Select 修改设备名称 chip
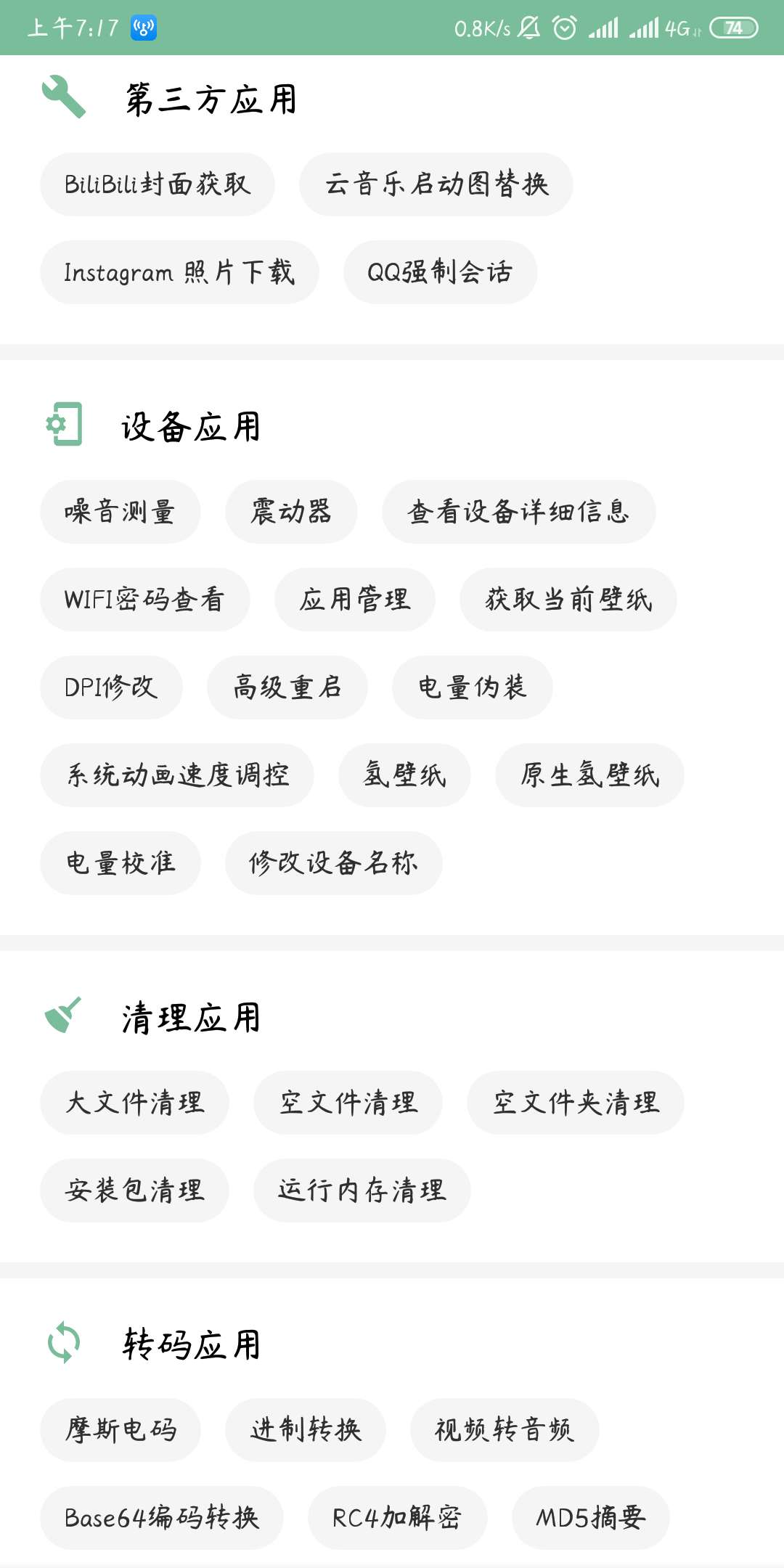The height and width of the screenshot is (1568, 784). point(333,863)
